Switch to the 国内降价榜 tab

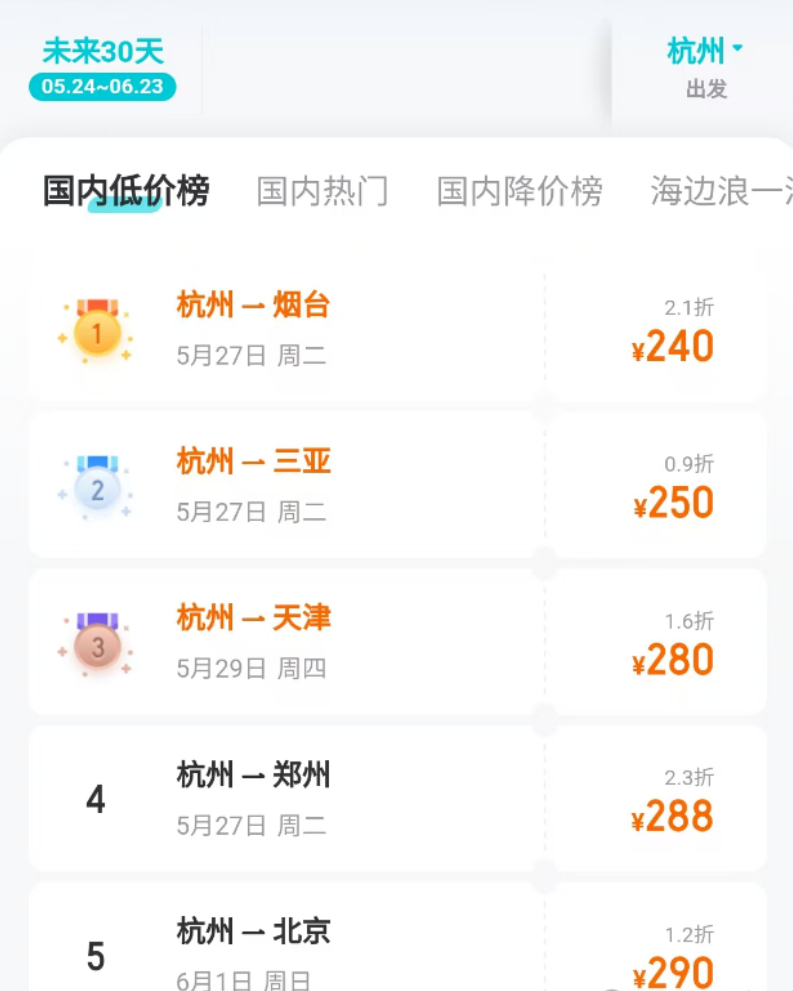[x=519, y=190]
